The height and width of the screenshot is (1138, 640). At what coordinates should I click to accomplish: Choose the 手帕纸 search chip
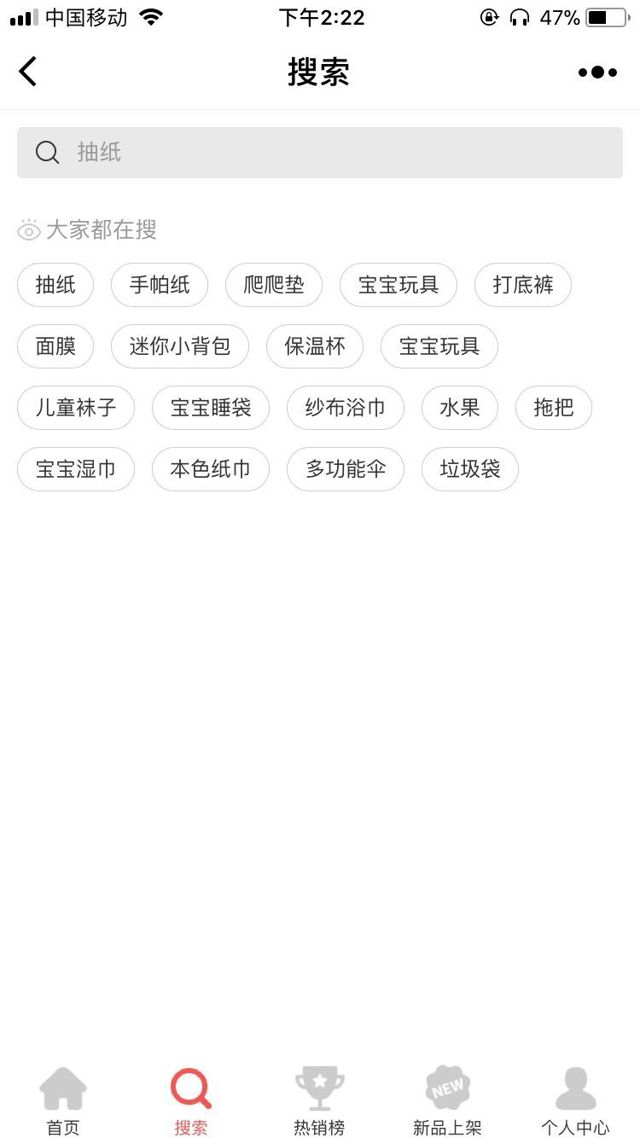click(159, 285)
